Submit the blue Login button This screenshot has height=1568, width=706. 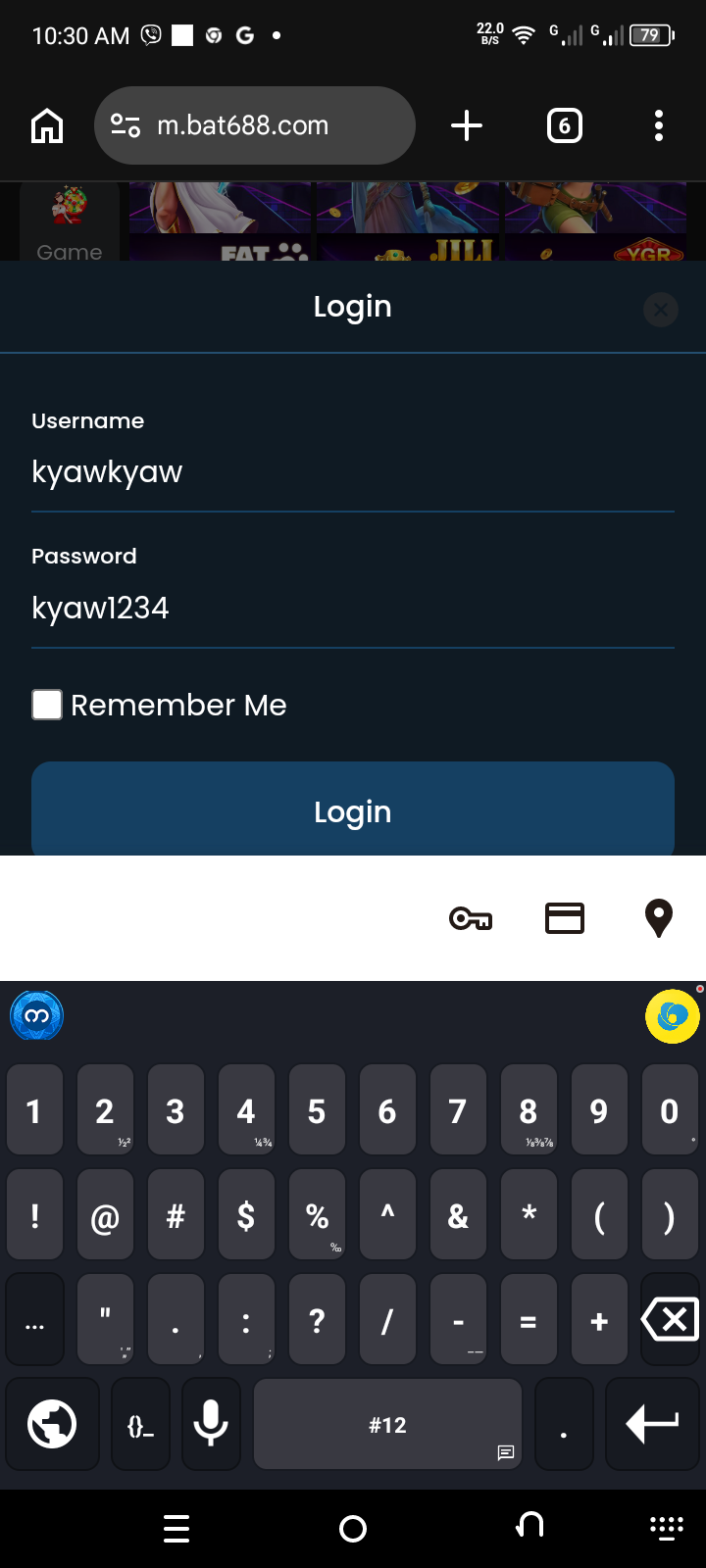click(x=353, y=810)
